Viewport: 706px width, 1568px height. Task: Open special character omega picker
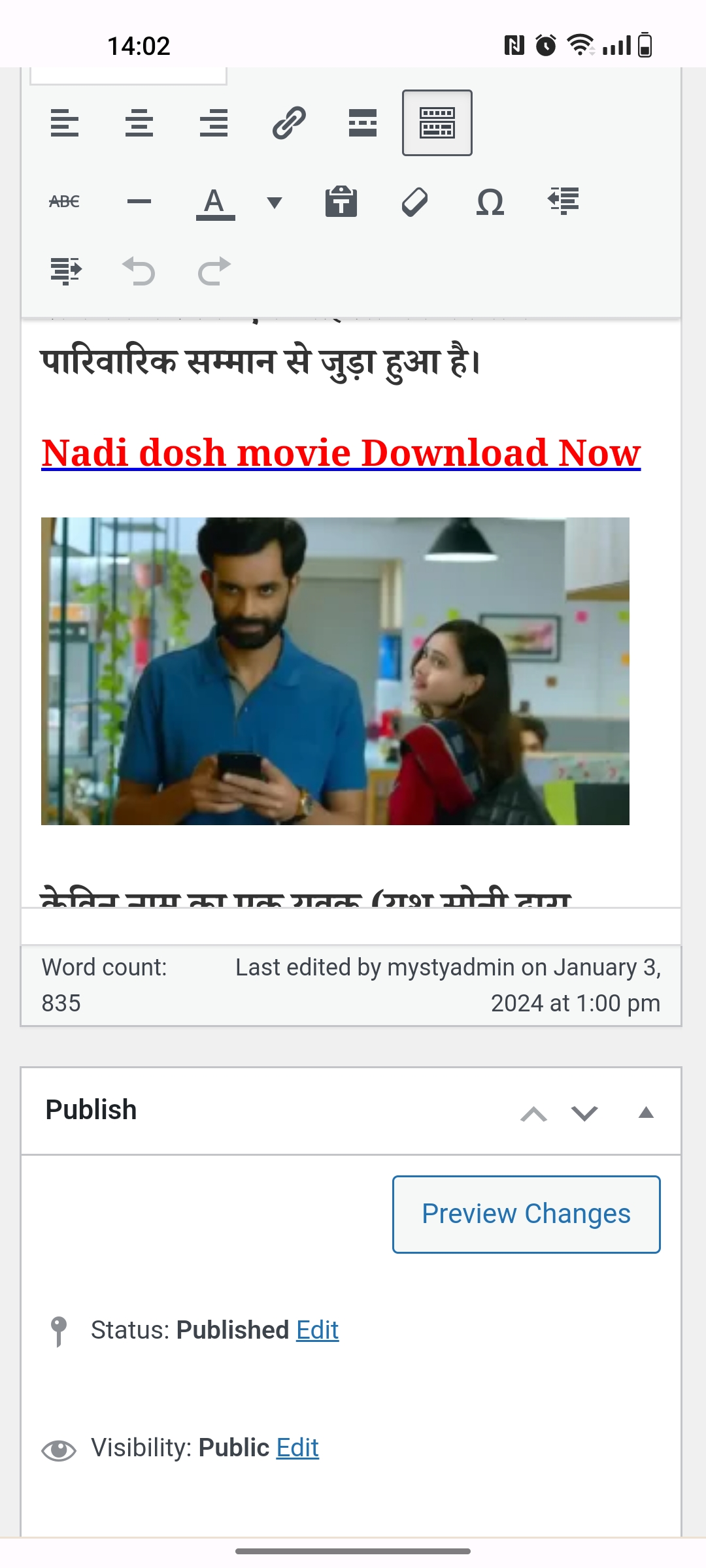tap(490, 202)
